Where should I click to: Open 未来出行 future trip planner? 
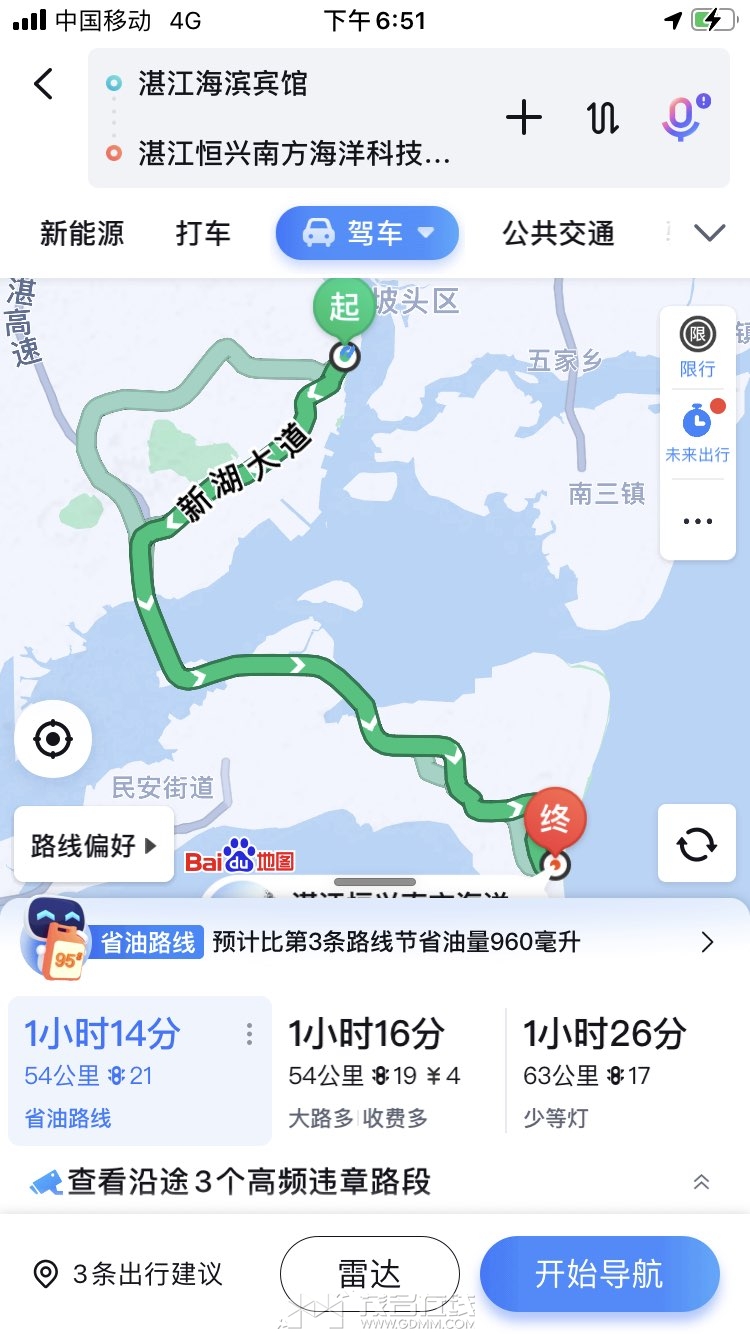click(x=697, y=431)
